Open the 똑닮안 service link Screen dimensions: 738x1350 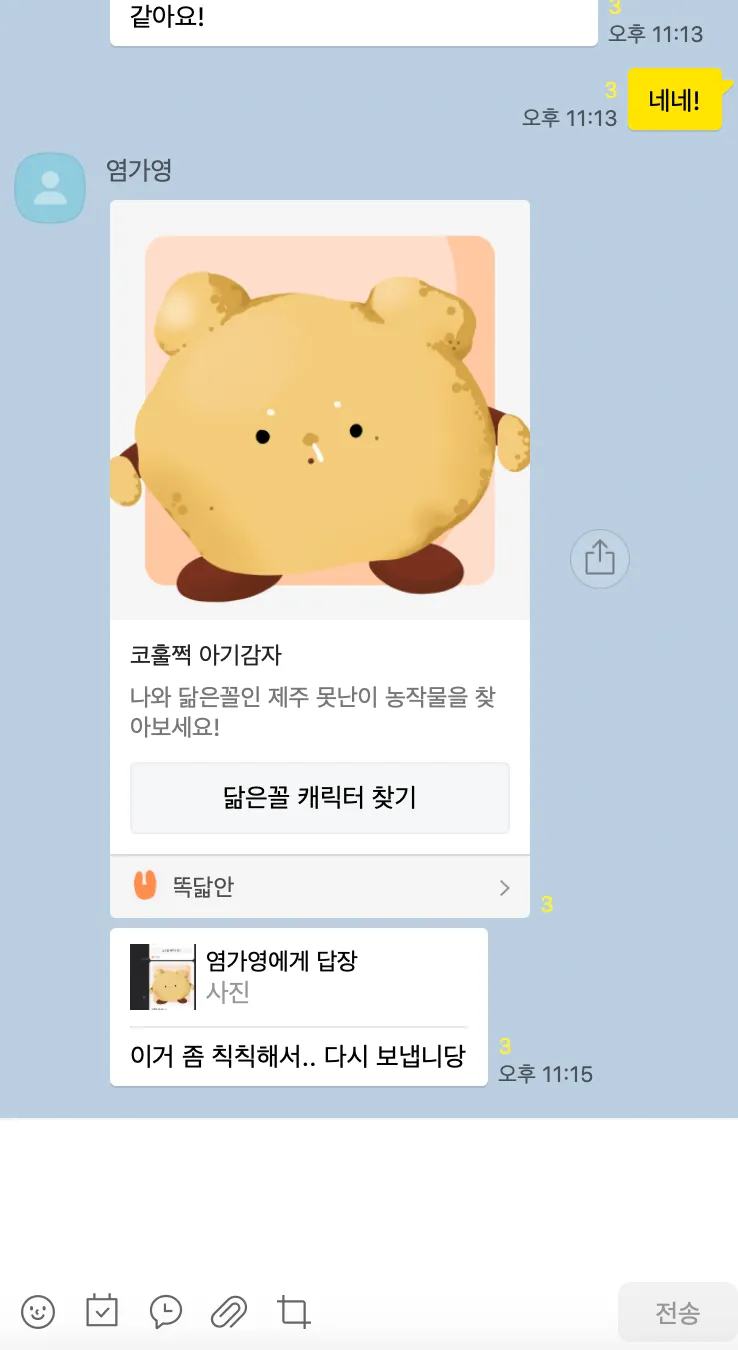tap(320, 886)
